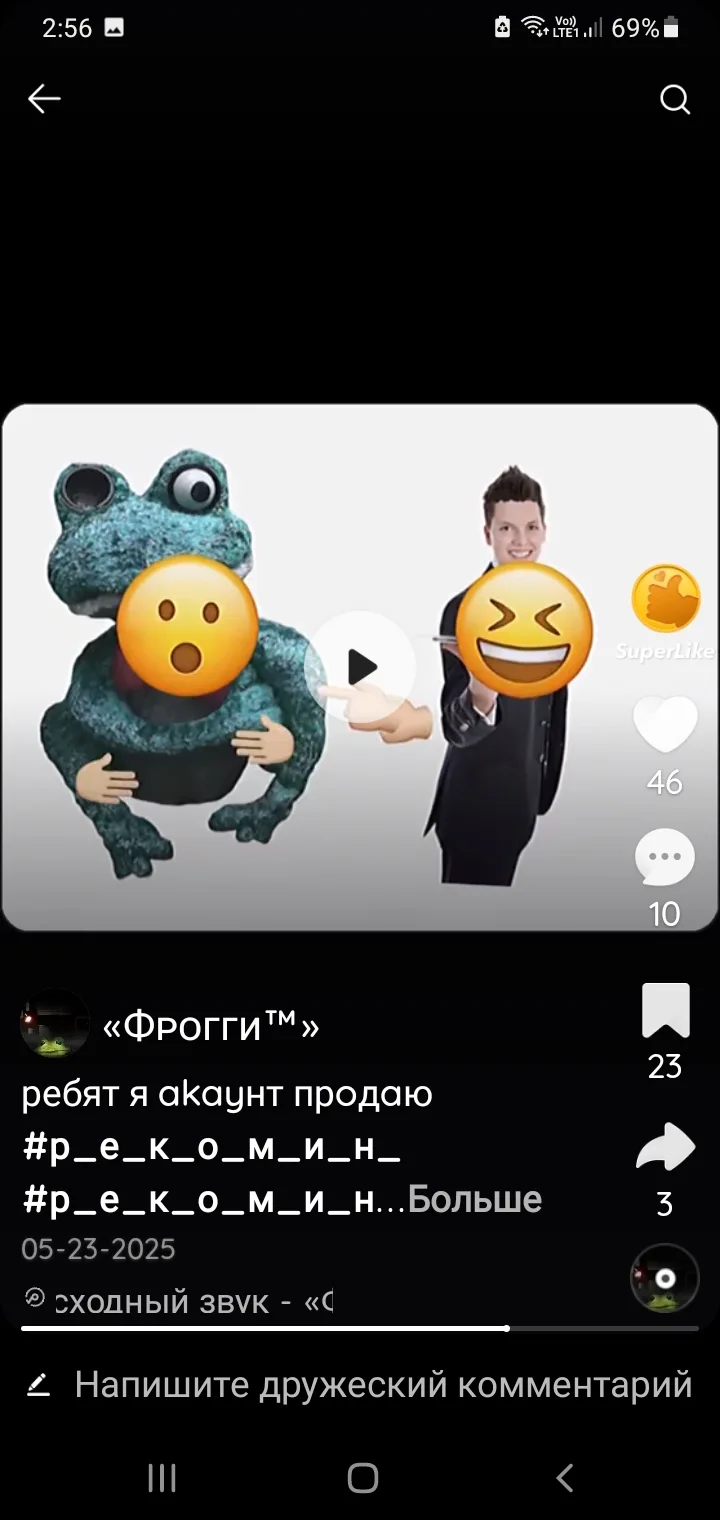Open the spinning sound disc
The width and height of the screenshot is (720, 1520).
[664, 1277]
